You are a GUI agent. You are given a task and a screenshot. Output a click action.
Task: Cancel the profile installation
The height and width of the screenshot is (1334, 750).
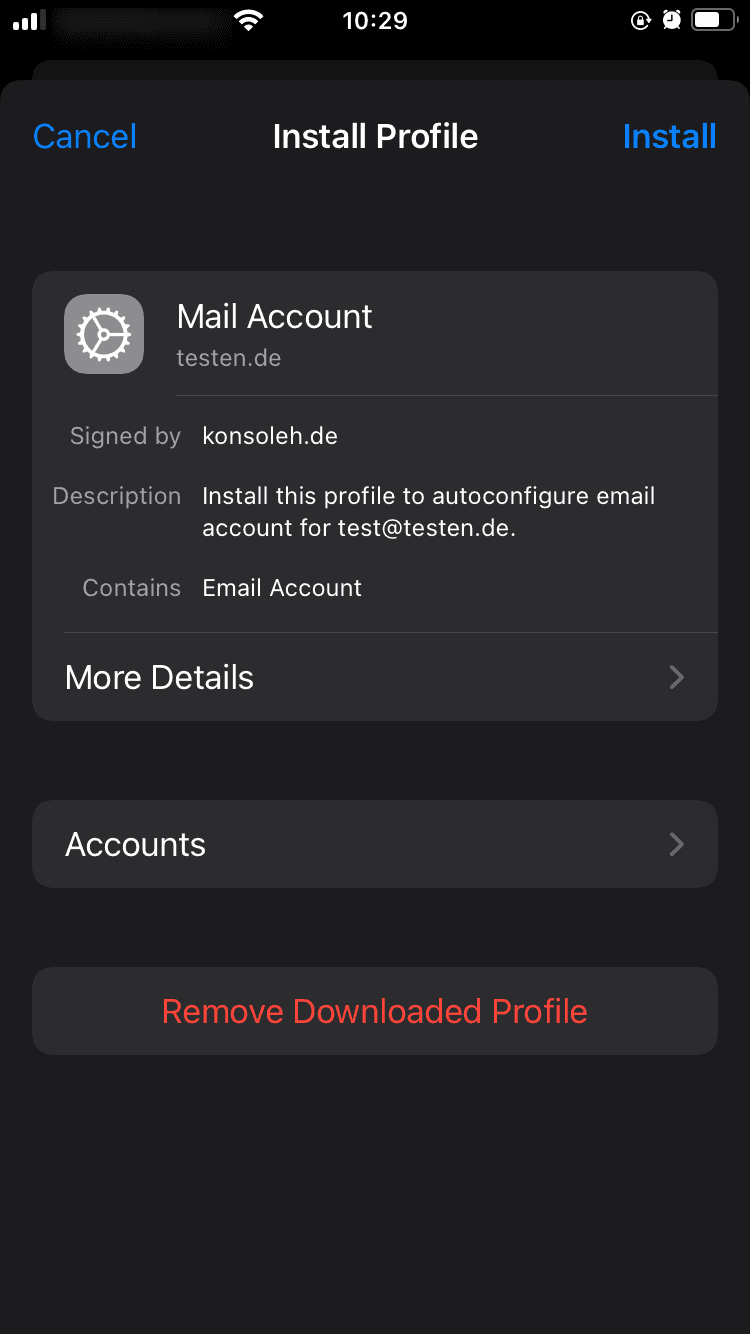pyautogui.click(x=85, y=136)
